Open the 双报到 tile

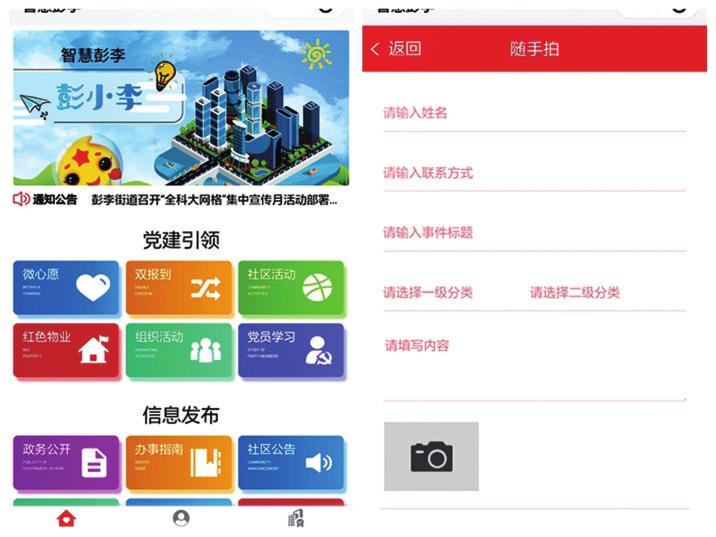(x=178, y=288)
